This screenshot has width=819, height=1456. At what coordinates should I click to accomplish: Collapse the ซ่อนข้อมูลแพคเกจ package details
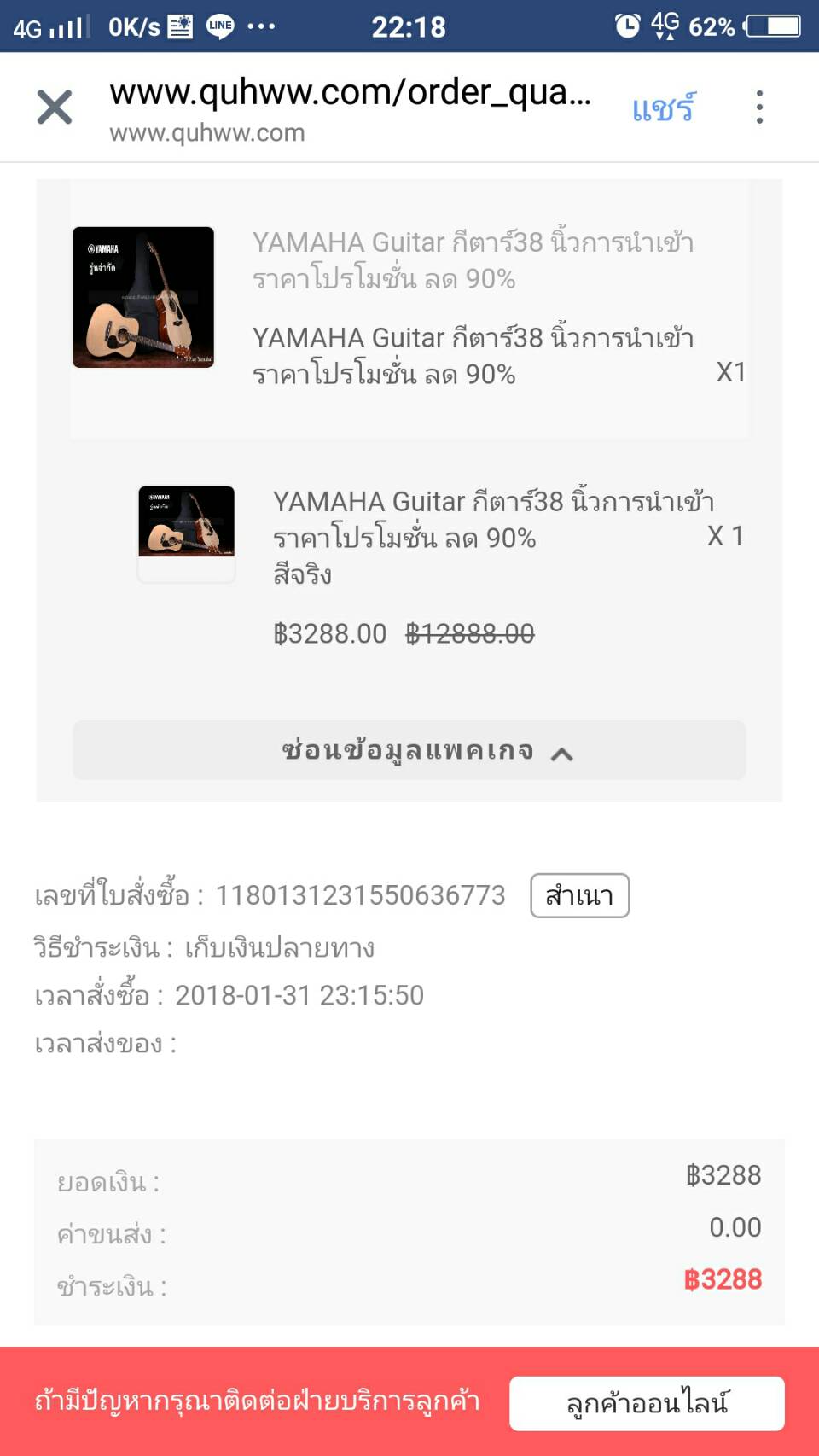pyautogui.click(x=409, y=751)
